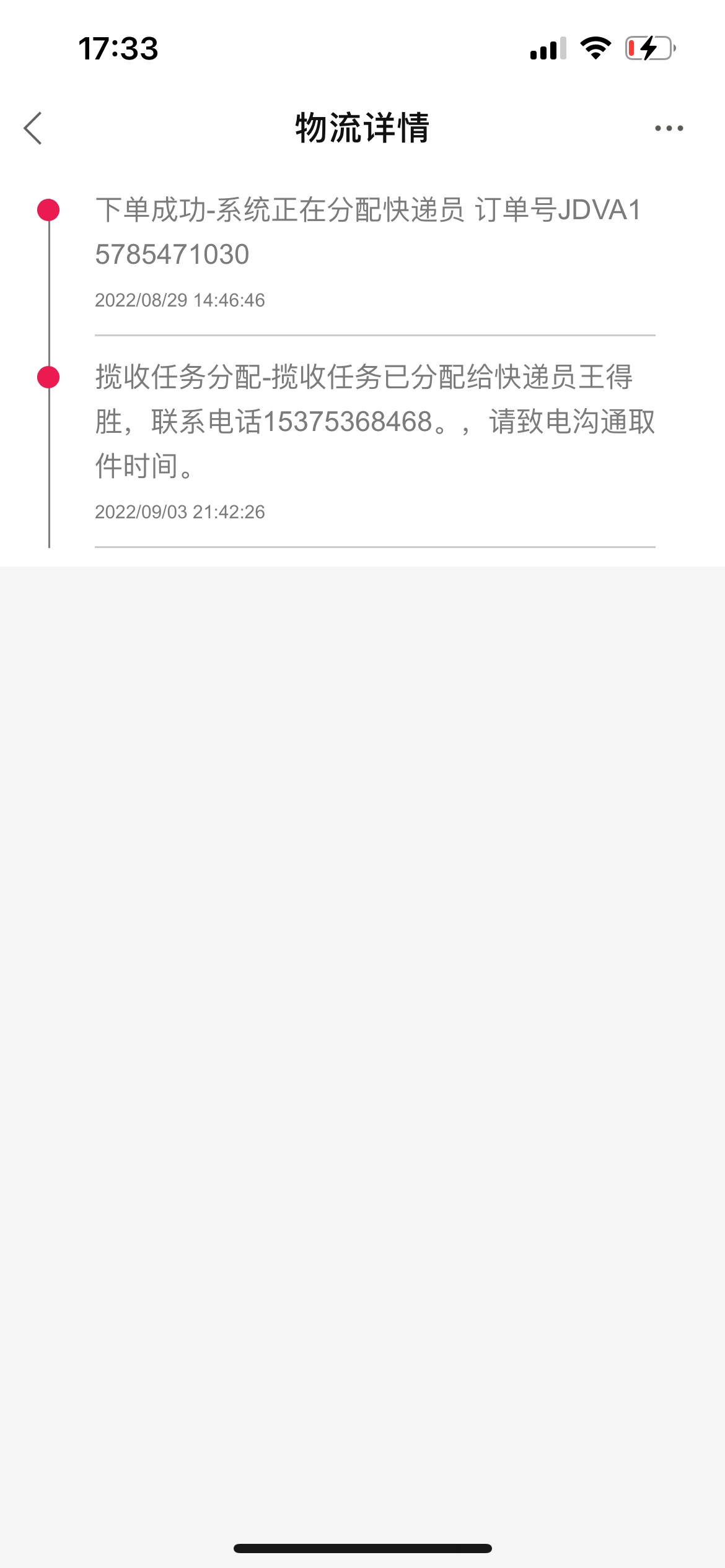Go back from the 物流详情 page

[x=33, y=128]
